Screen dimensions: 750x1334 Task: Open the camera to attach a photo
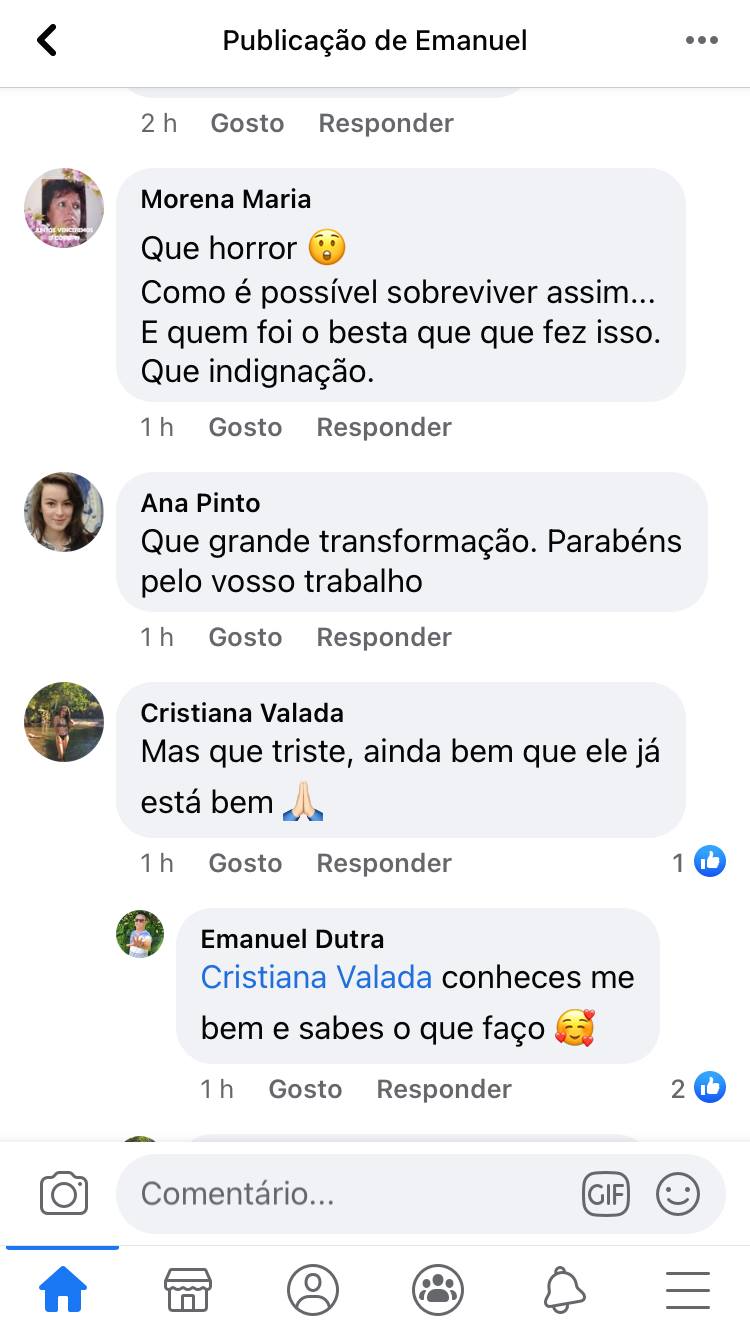pyautogui.click(x=64, y=1194)
